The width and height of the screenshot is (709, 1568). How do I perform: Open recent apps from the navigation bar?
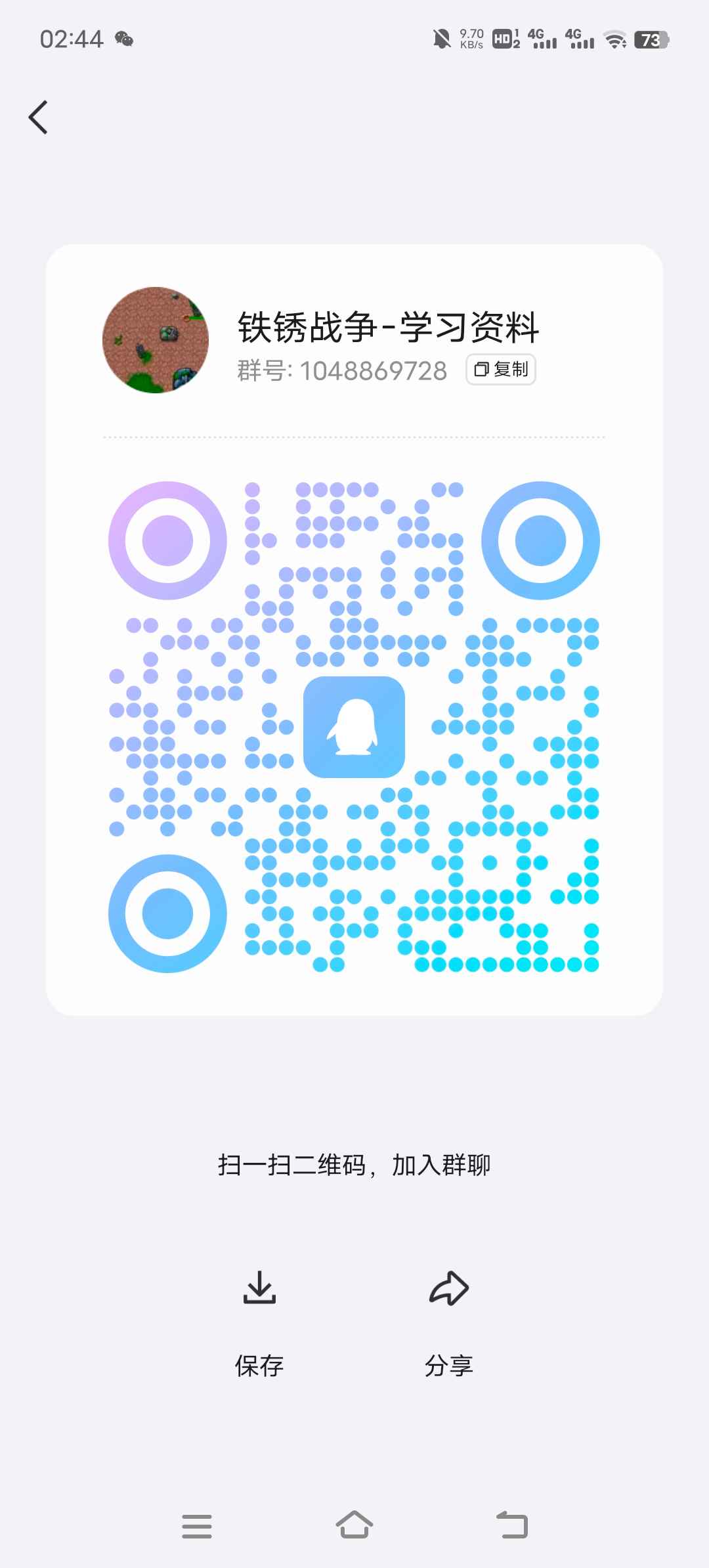[197, 1526]
